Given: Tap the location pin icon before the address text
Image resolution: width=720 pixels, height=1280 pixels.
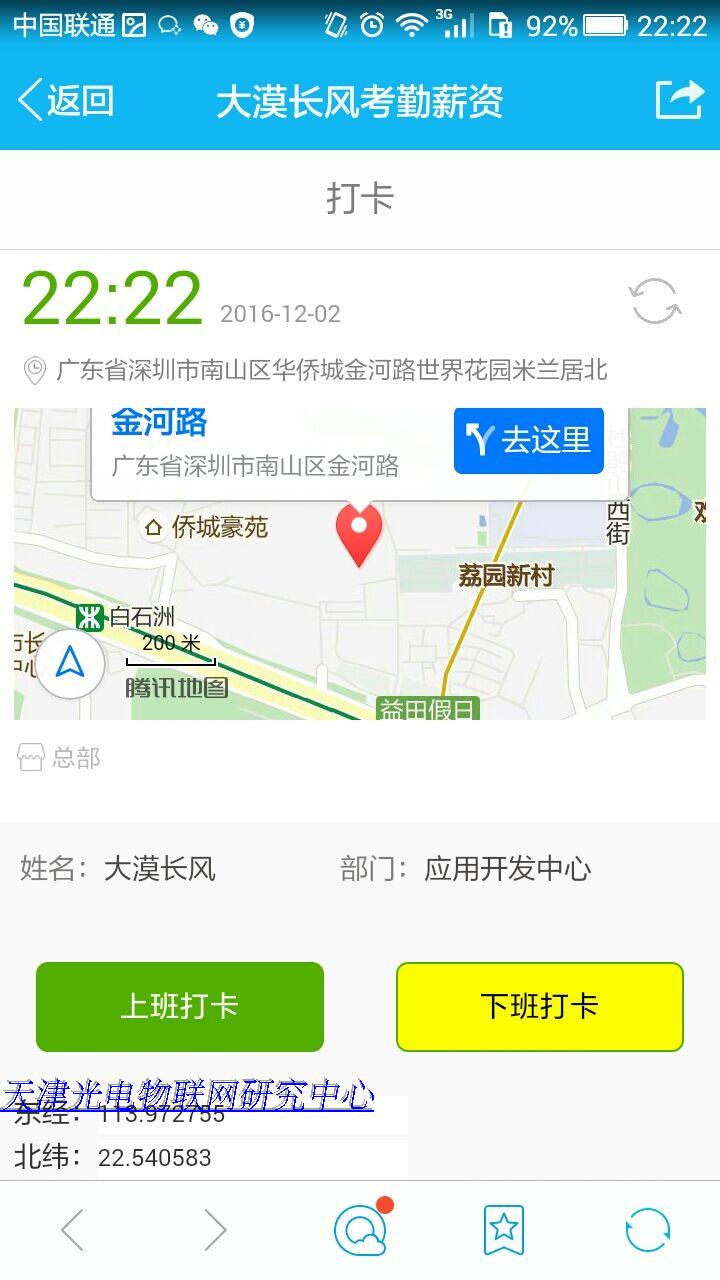Looking at the screenshot, I should pos(33,368).
